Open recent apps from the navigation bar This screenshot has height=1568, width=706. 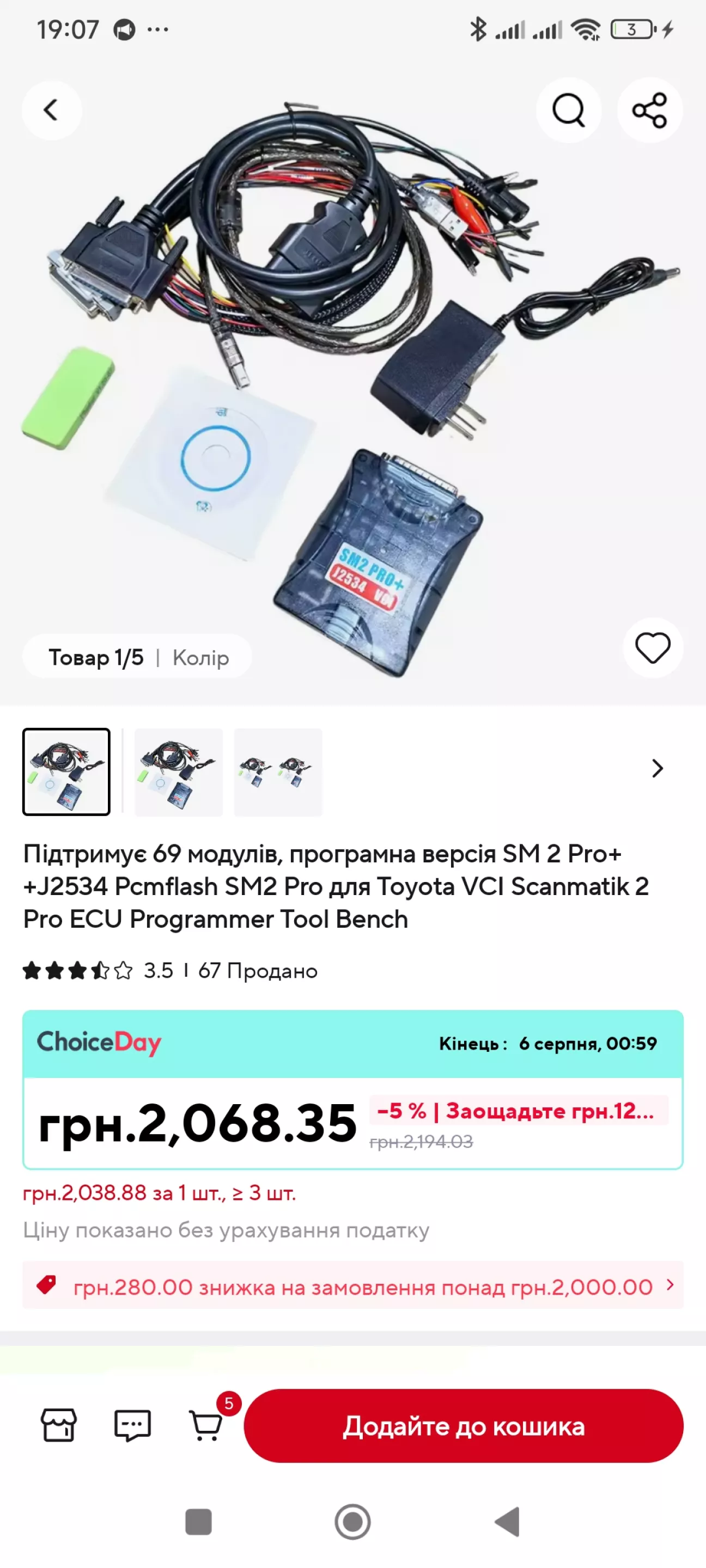(x=198, y=1522)
